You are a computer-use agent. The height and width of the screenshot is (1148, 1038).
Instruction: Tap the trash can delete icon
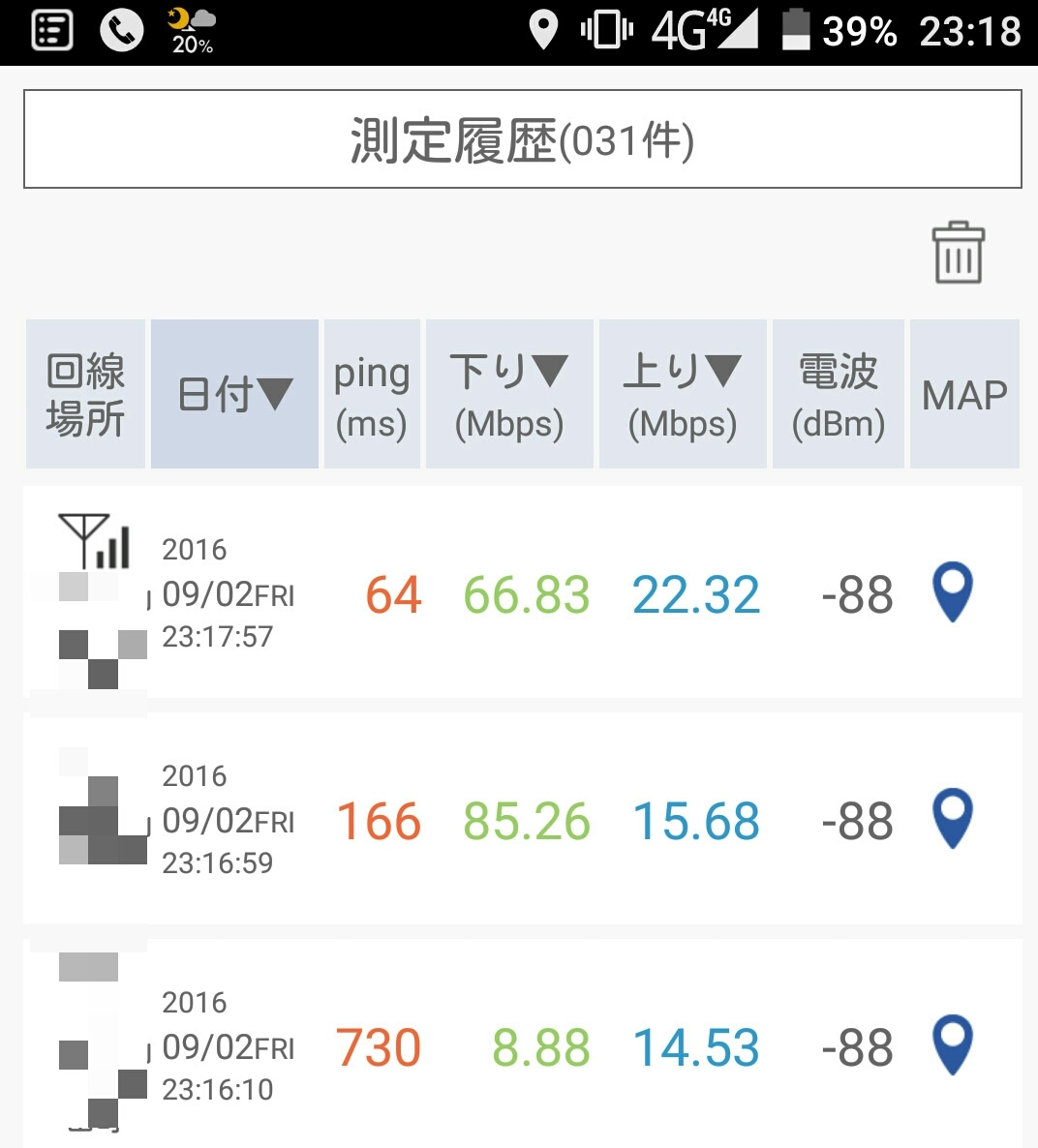(x=958, y=254)
